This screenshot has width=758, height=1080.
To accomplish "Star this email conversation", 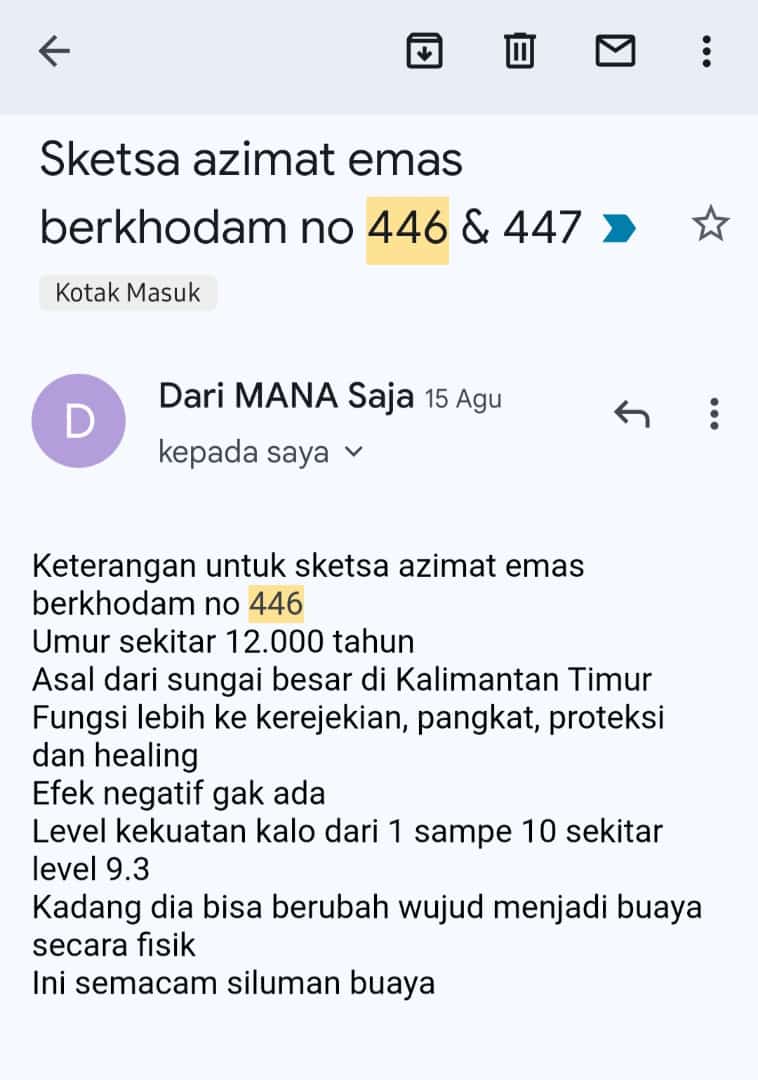I will point(710,225).
